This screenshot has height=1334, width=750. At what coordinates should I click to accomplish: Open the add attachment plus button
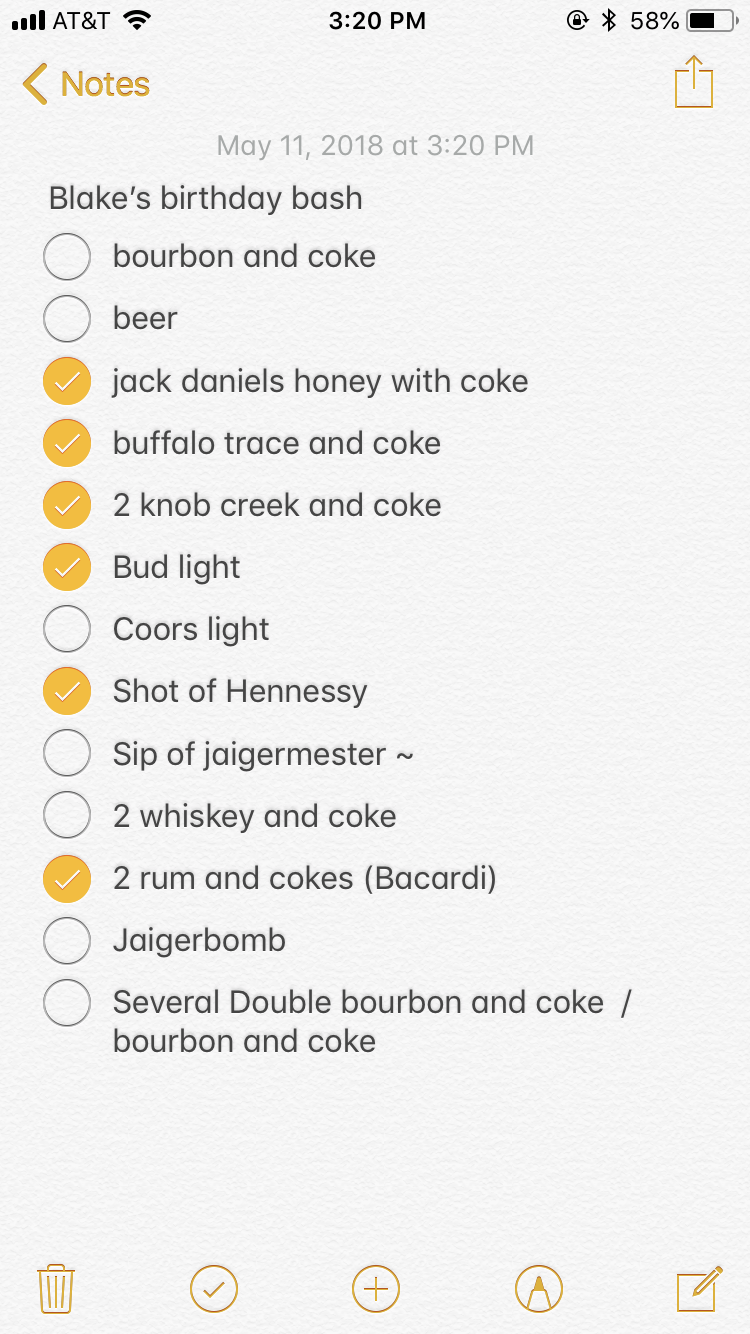point(376,1288)
